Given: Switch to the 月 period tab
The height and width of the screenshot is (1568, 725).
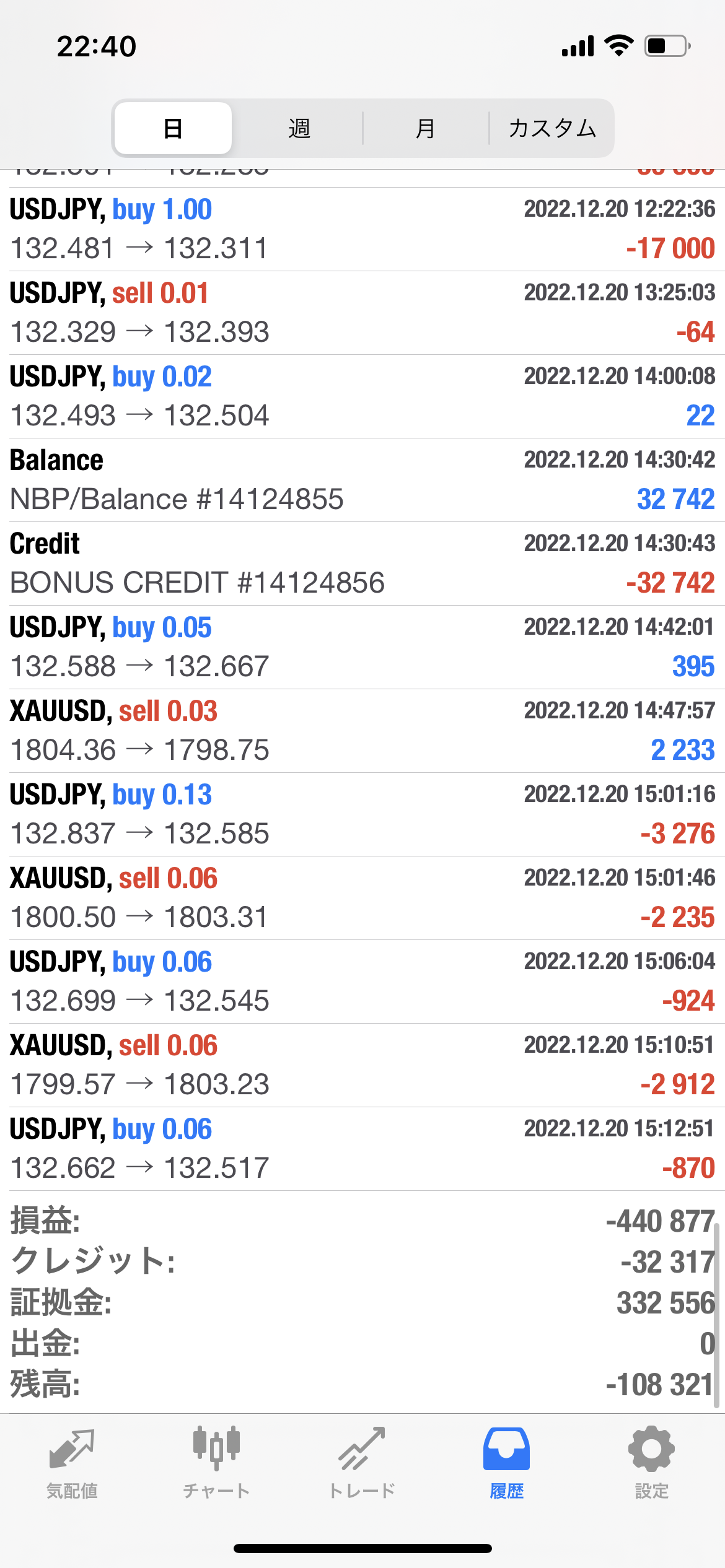Looking at the screenshot, I should pyautogui.click(x=425, y=128).
